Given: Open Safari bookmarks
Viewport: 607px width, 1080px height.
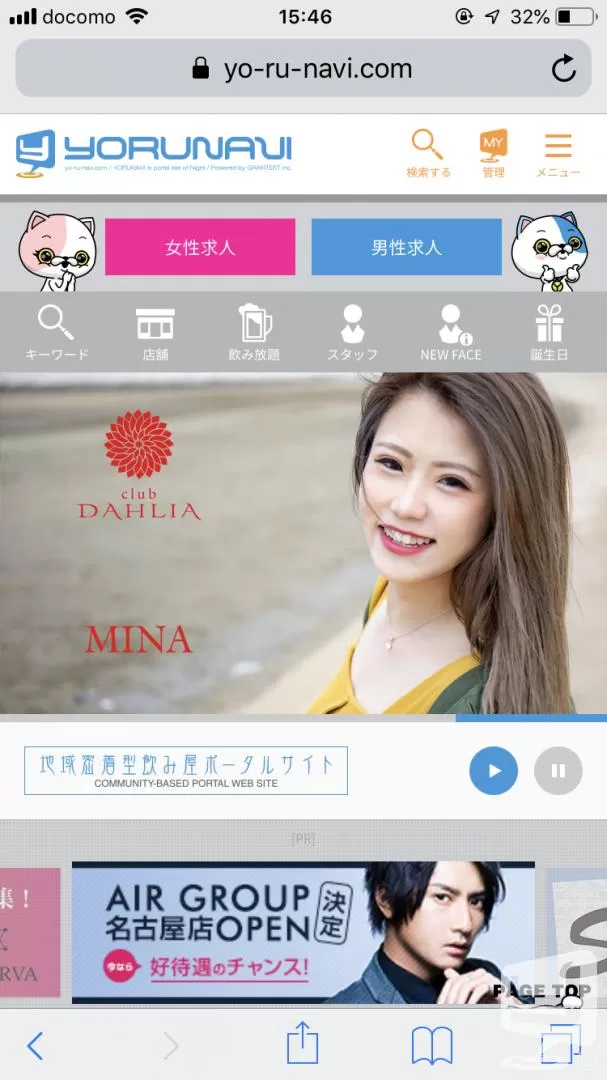Looking at the screenshot, I should click(x=432, y=1046).
